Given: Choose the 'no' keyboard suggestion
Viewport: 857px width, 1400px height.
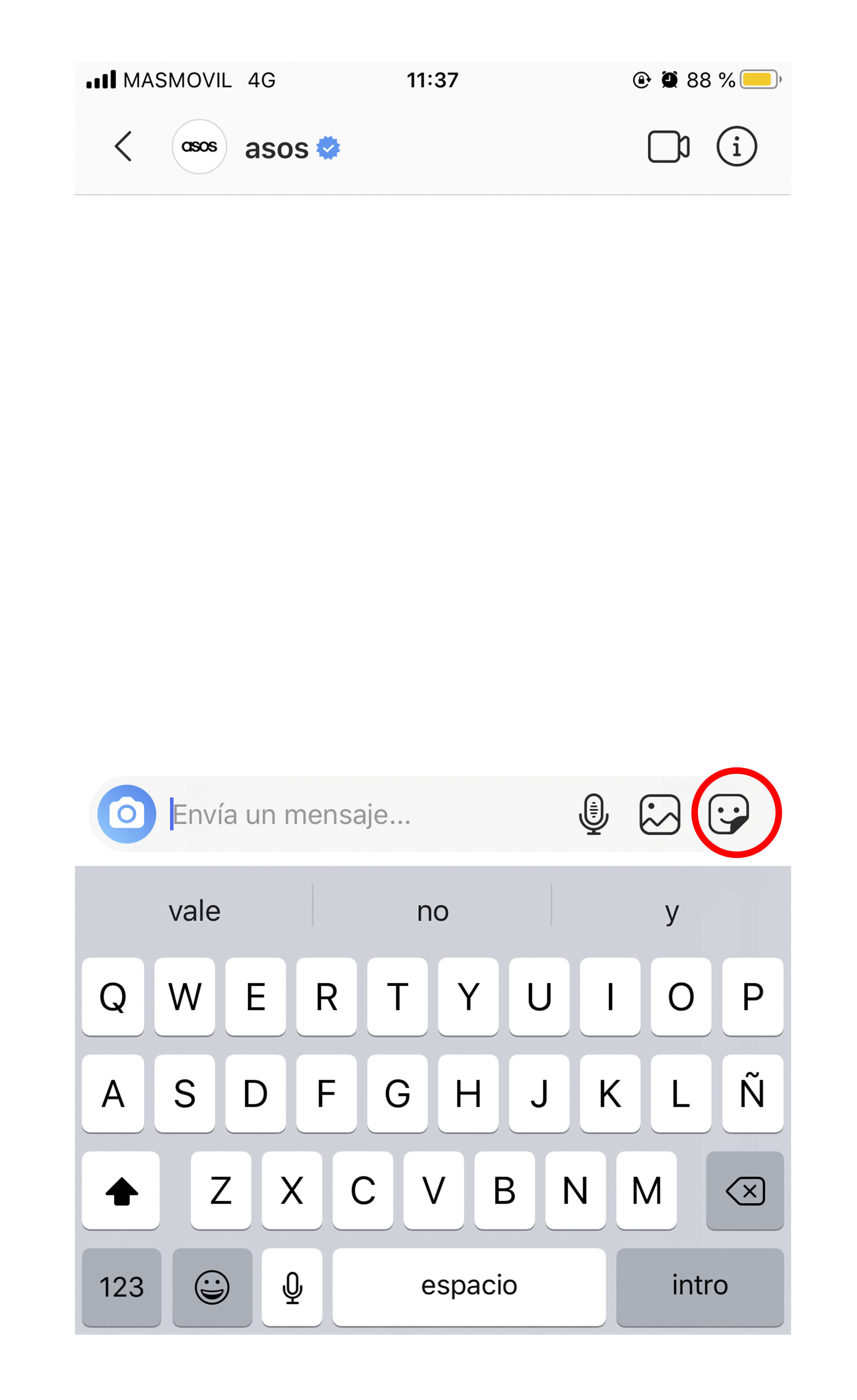Looking at the screenshot, I should 433,911.
